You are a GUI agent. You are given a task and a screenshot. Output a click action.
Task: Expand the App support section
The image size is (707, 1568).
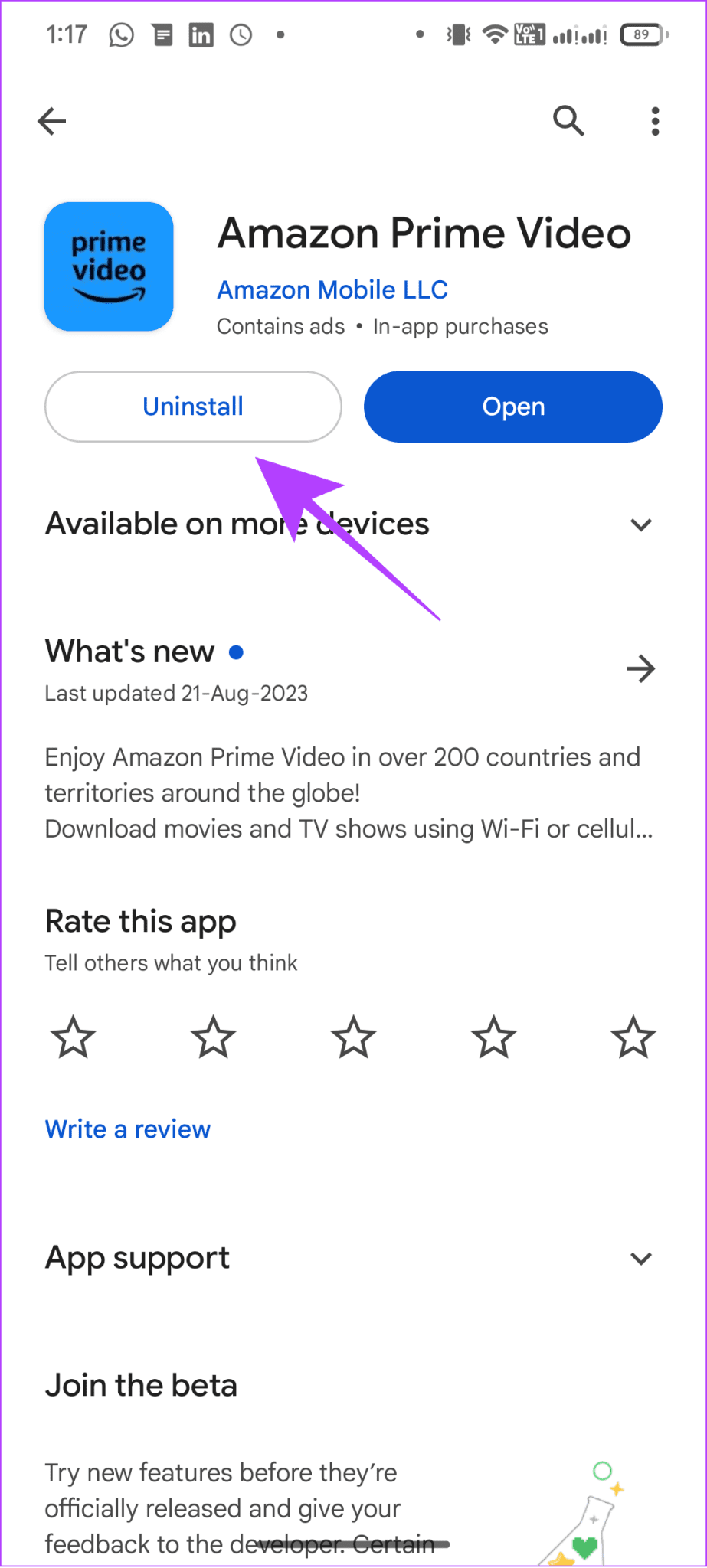point(641,1258)
